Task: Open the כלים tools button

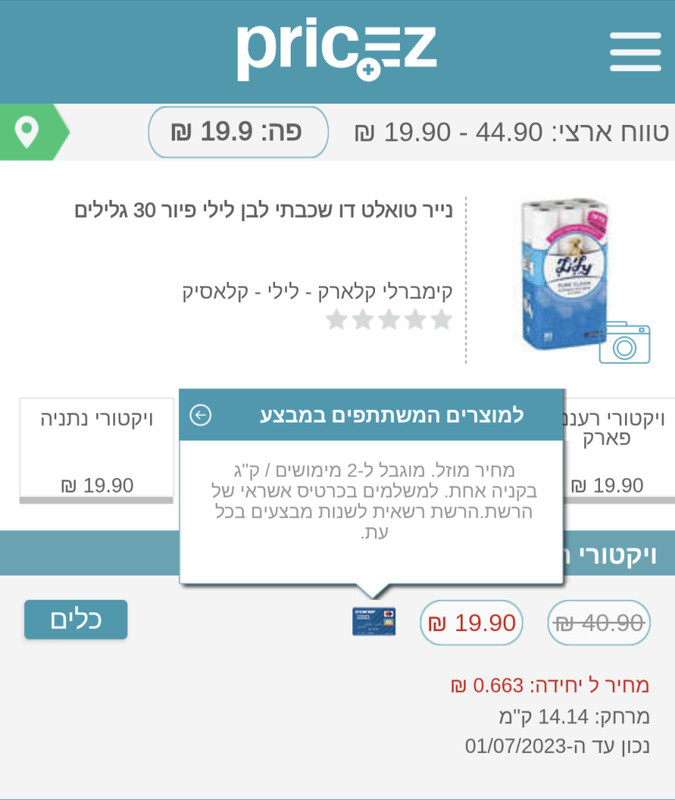Action: pos(76,620)
